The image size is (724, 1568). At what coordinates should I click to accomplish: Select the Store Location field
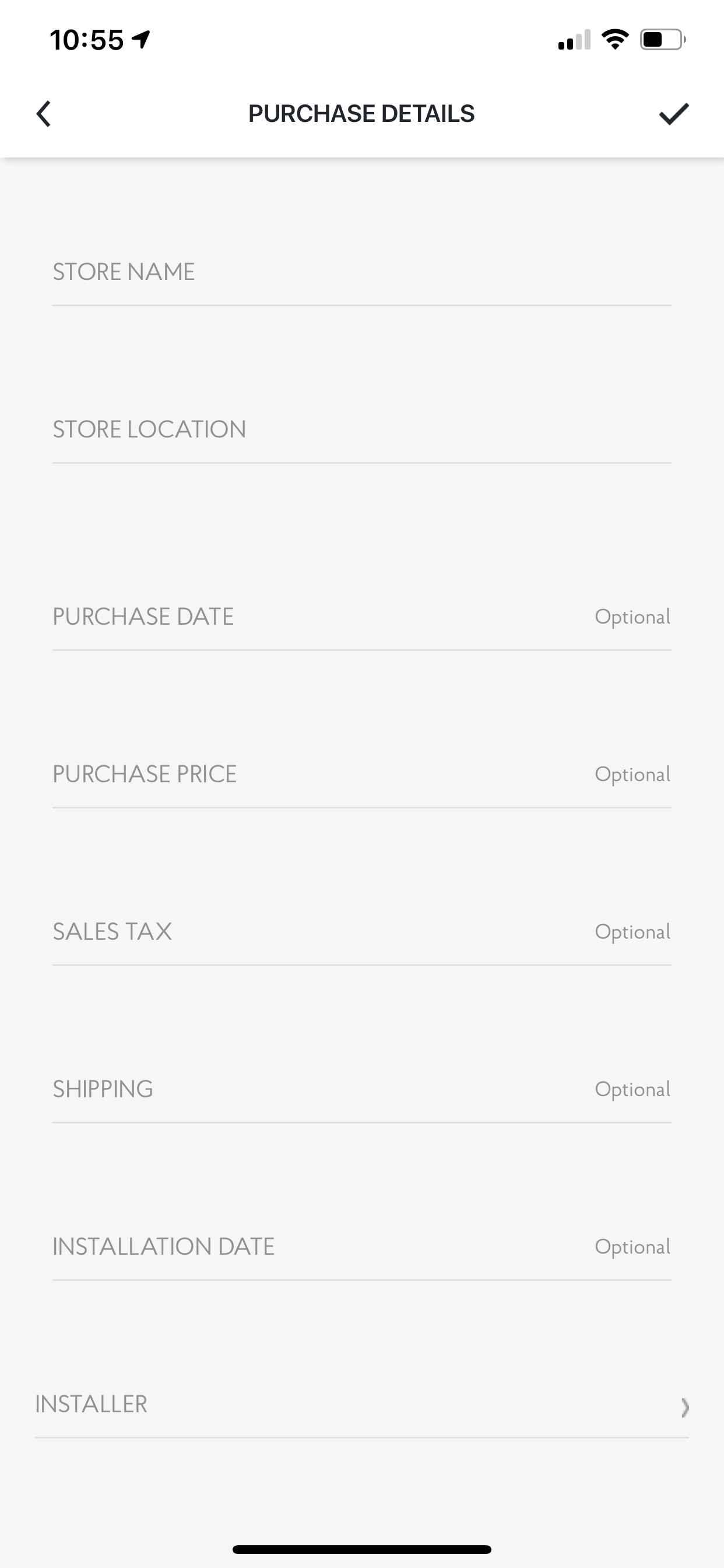362,430
